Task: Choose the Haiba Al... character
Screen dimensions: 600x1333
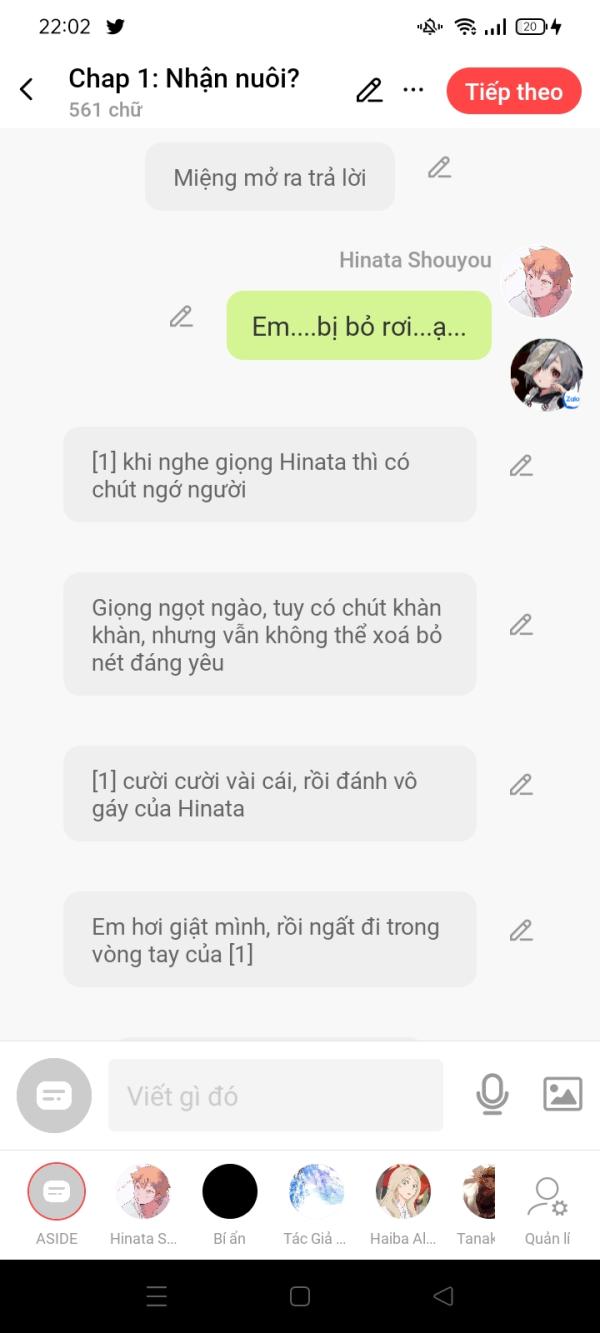Action: 403,1192
